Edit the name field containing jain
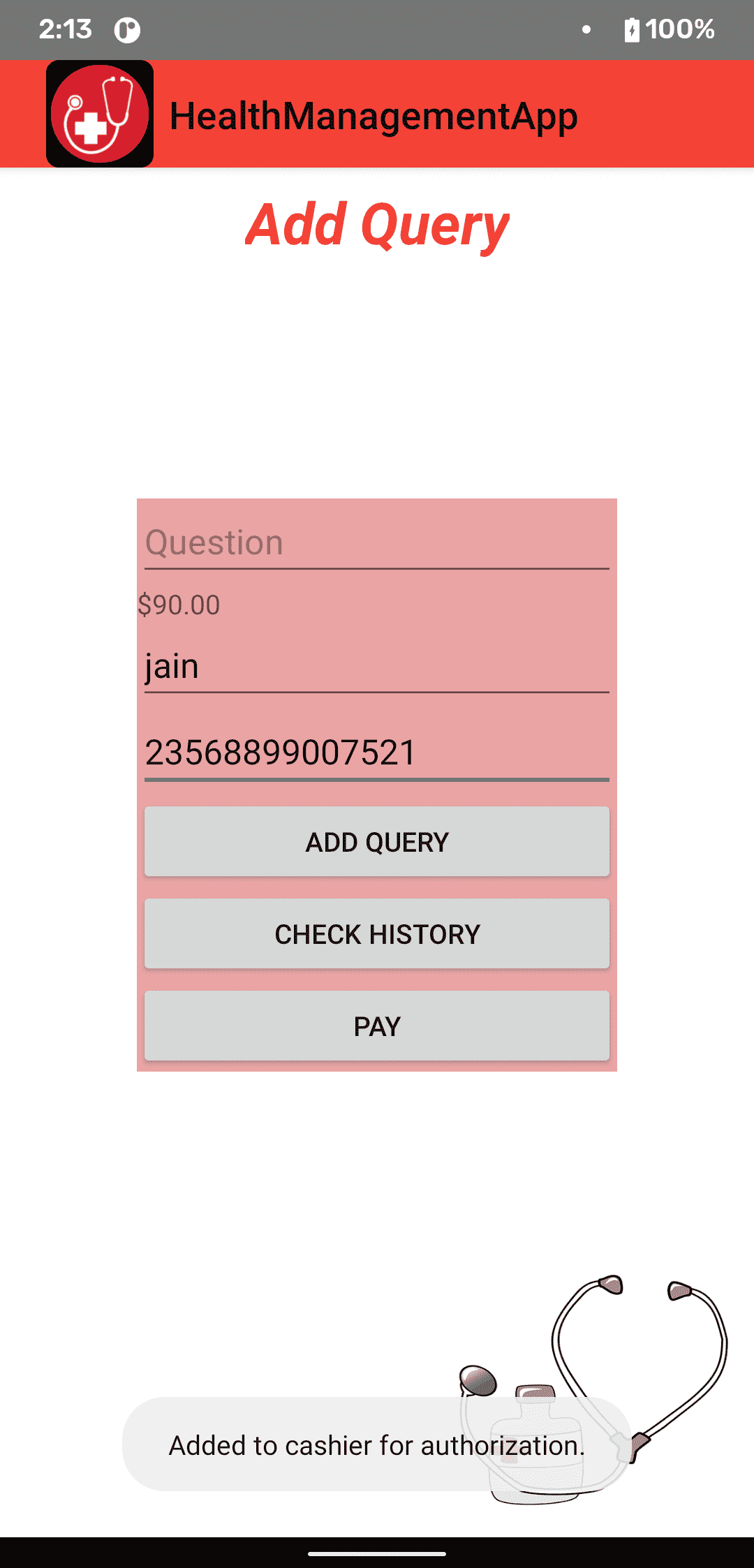The width and height of the screenshot is (754, 1568). tap(377, 665)
